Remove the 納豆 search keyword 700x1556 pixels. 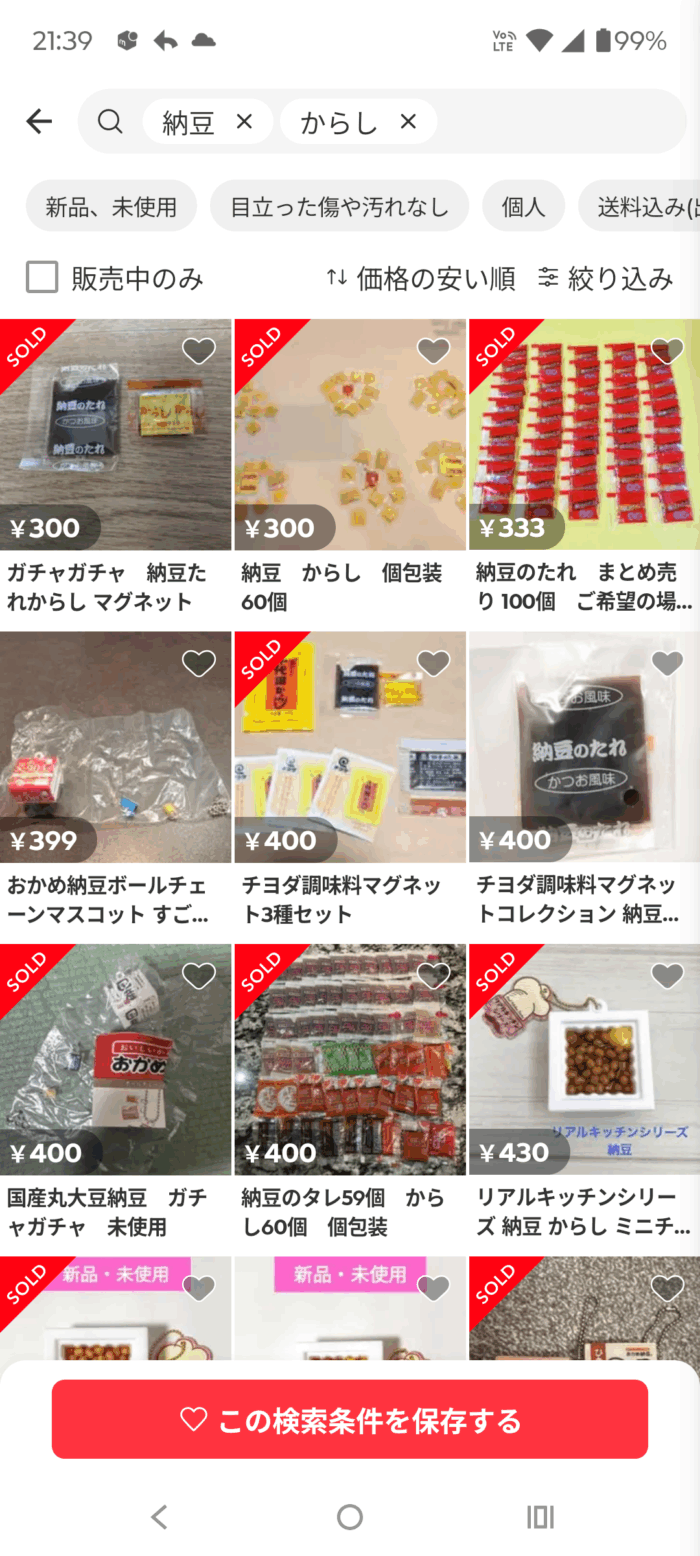point(244,122)
